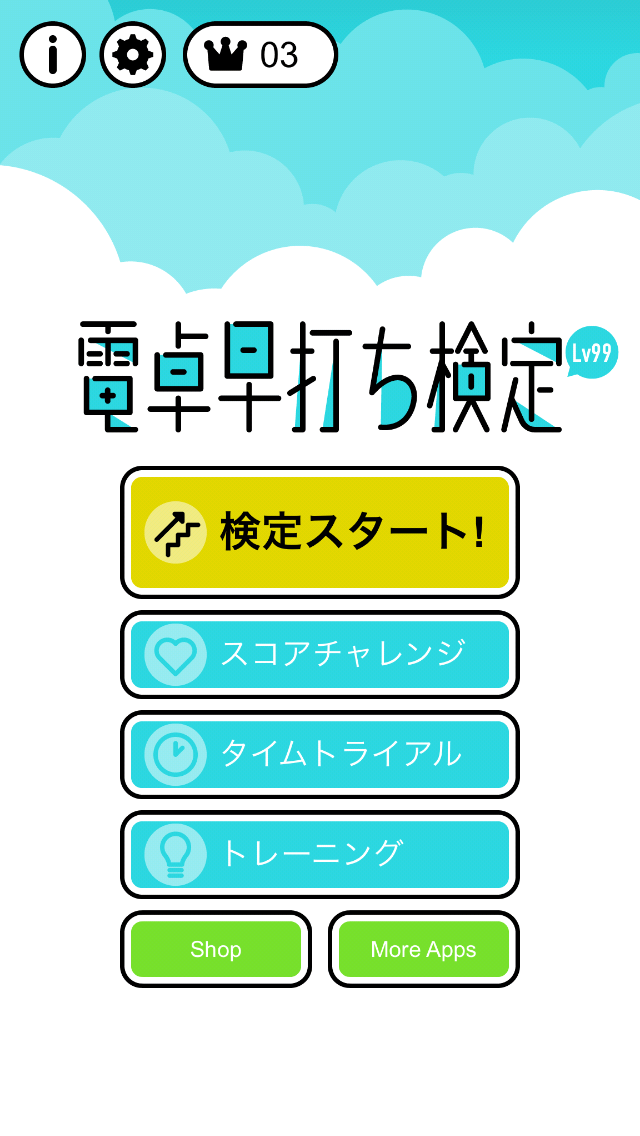This screenshot has height=1136, width=640.
Task: View More Apps
Action: click(x=424, y=949)
